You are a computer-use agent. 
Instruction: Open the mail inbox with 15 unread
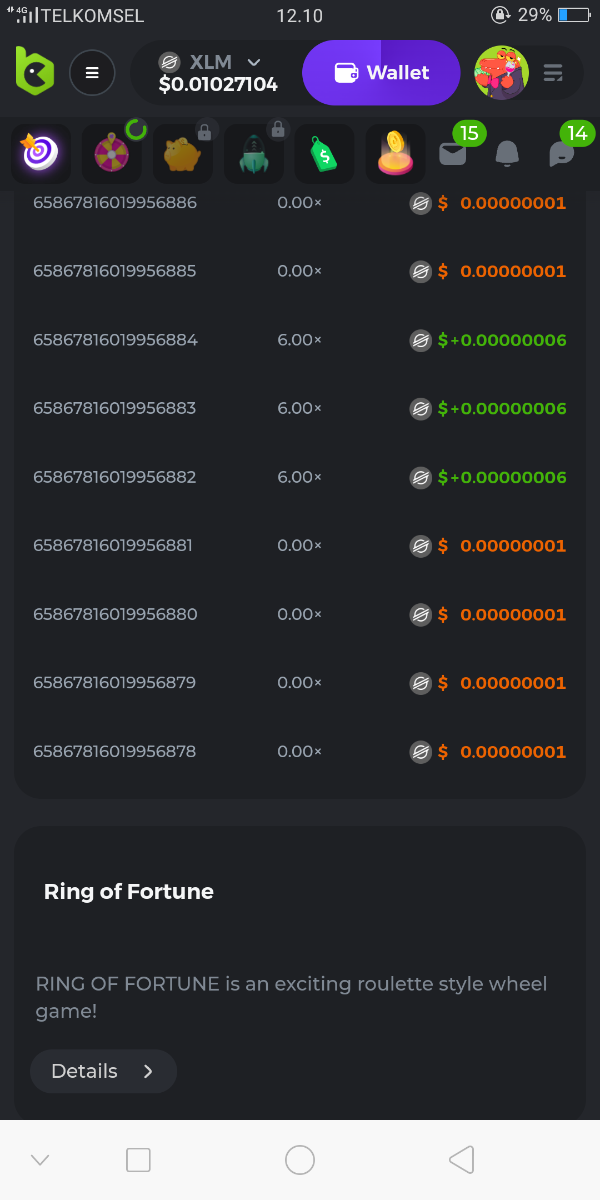[453, 154]
